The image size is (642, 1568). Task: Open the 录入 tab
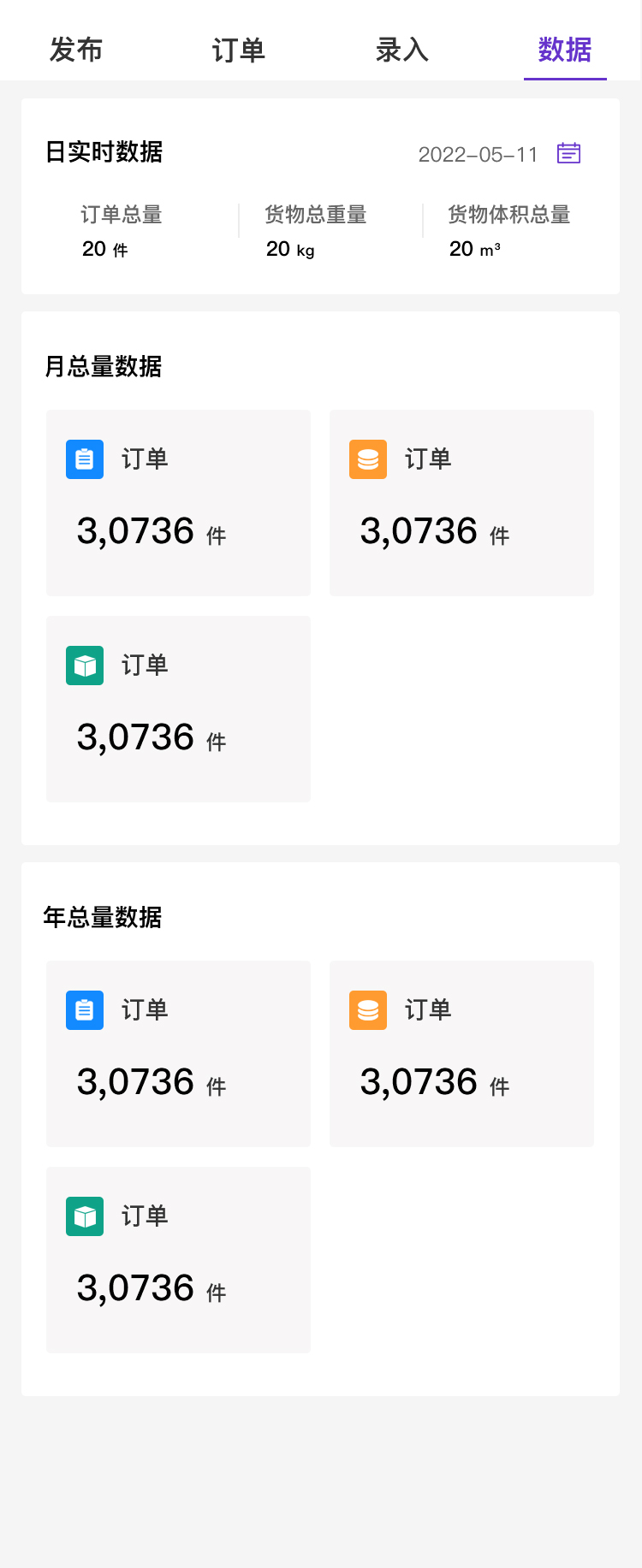pyautogui.click(x=401, y=50)
